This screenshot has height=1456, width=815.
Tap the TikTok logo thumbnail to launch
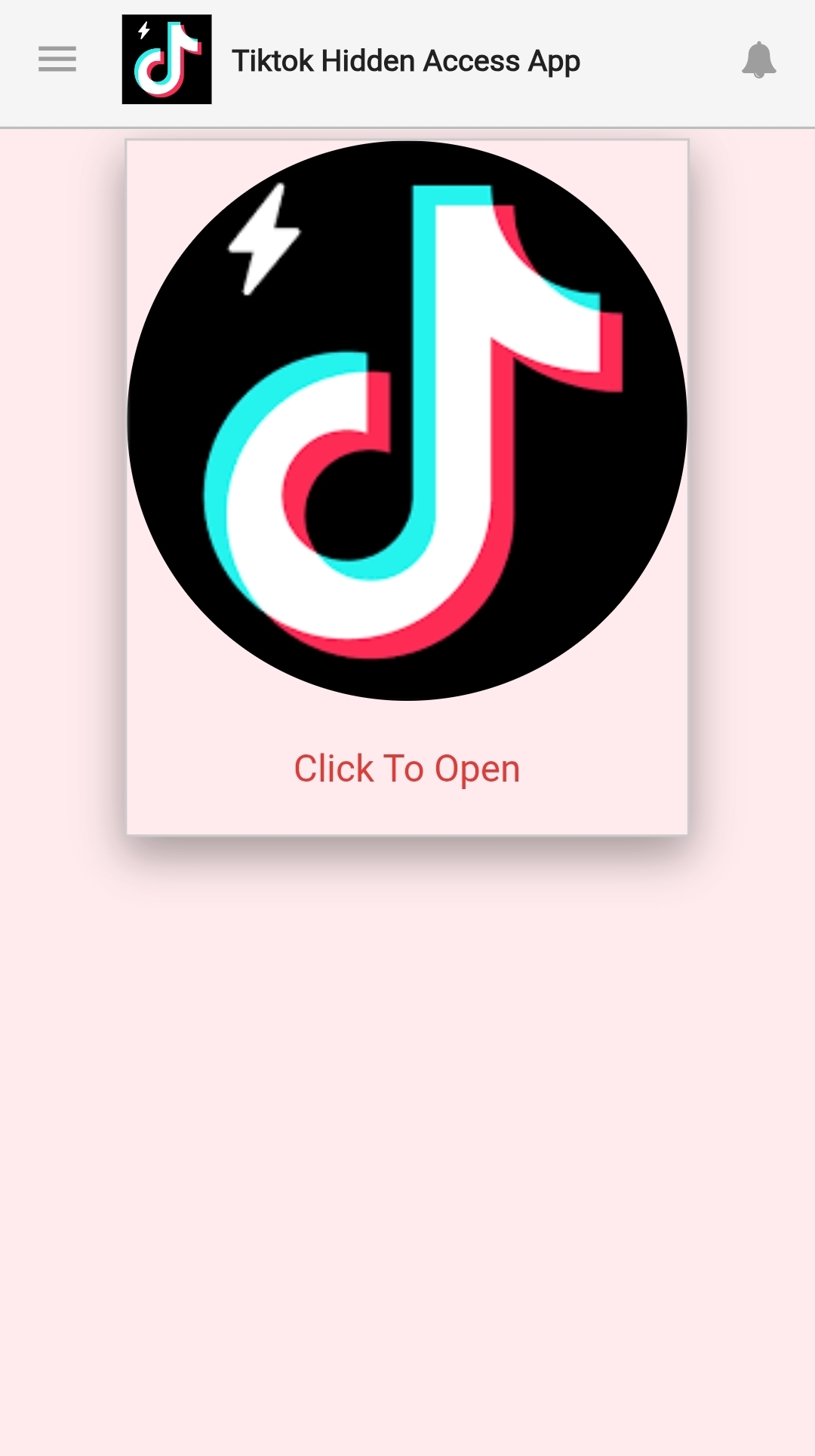[x=407, y=419]
